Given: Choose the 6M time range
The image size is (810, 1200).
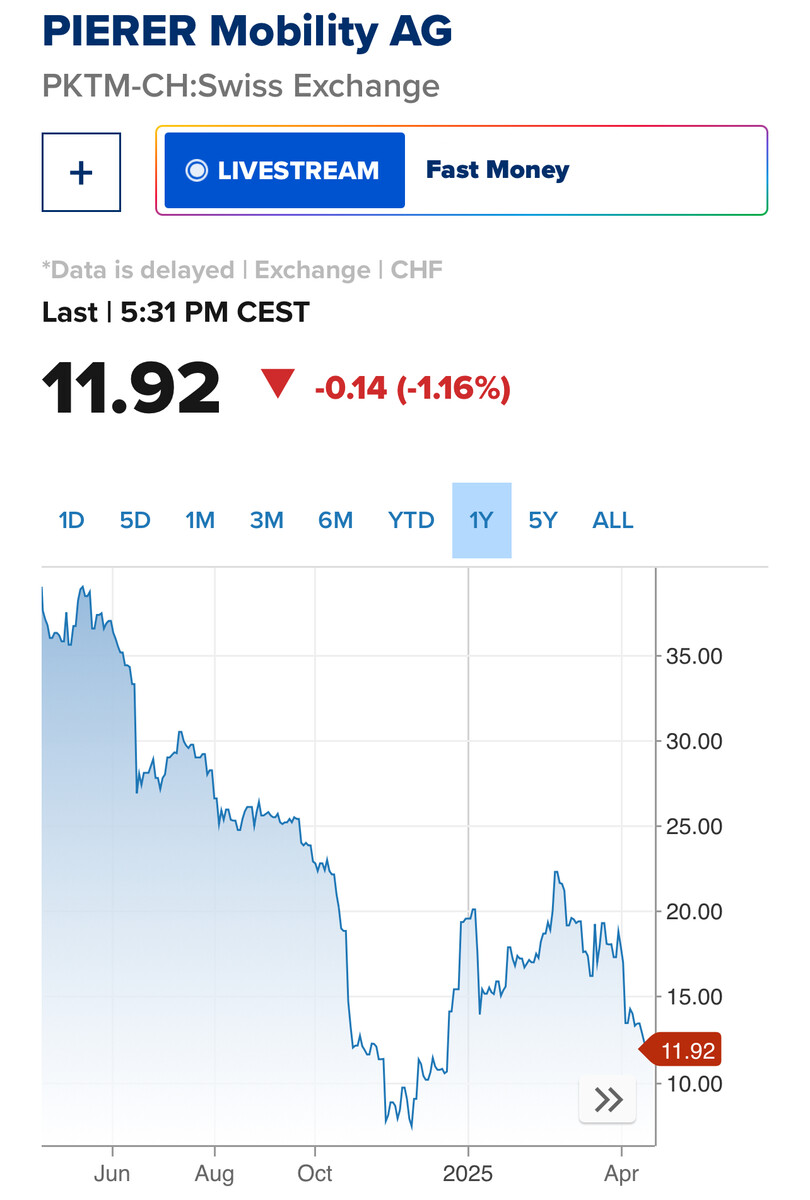Looking at the screenshot, I should click(336, 520).
